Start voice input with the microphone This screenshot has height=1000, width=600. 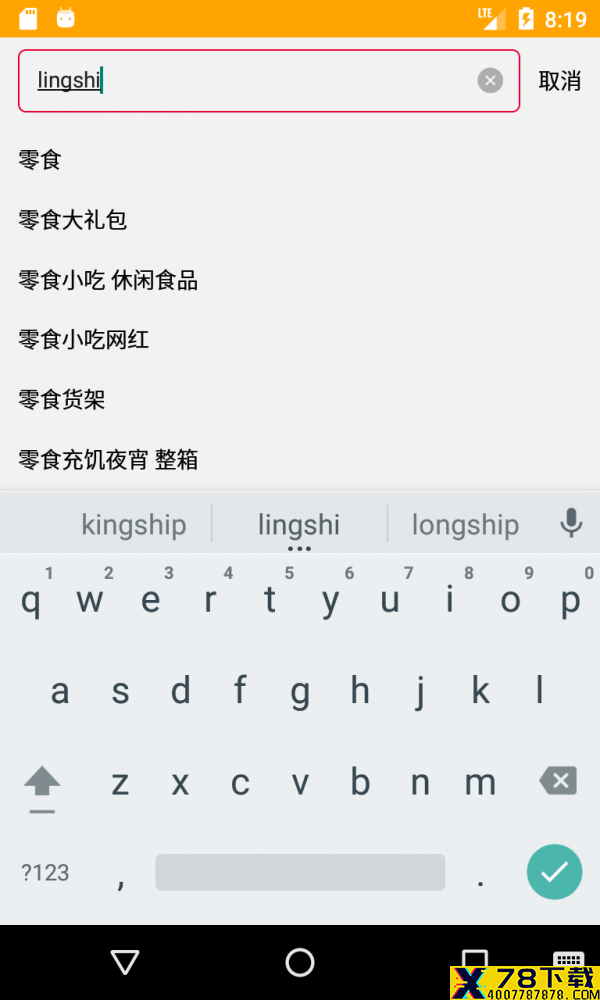pyautogui.click(x=571, y=523)
